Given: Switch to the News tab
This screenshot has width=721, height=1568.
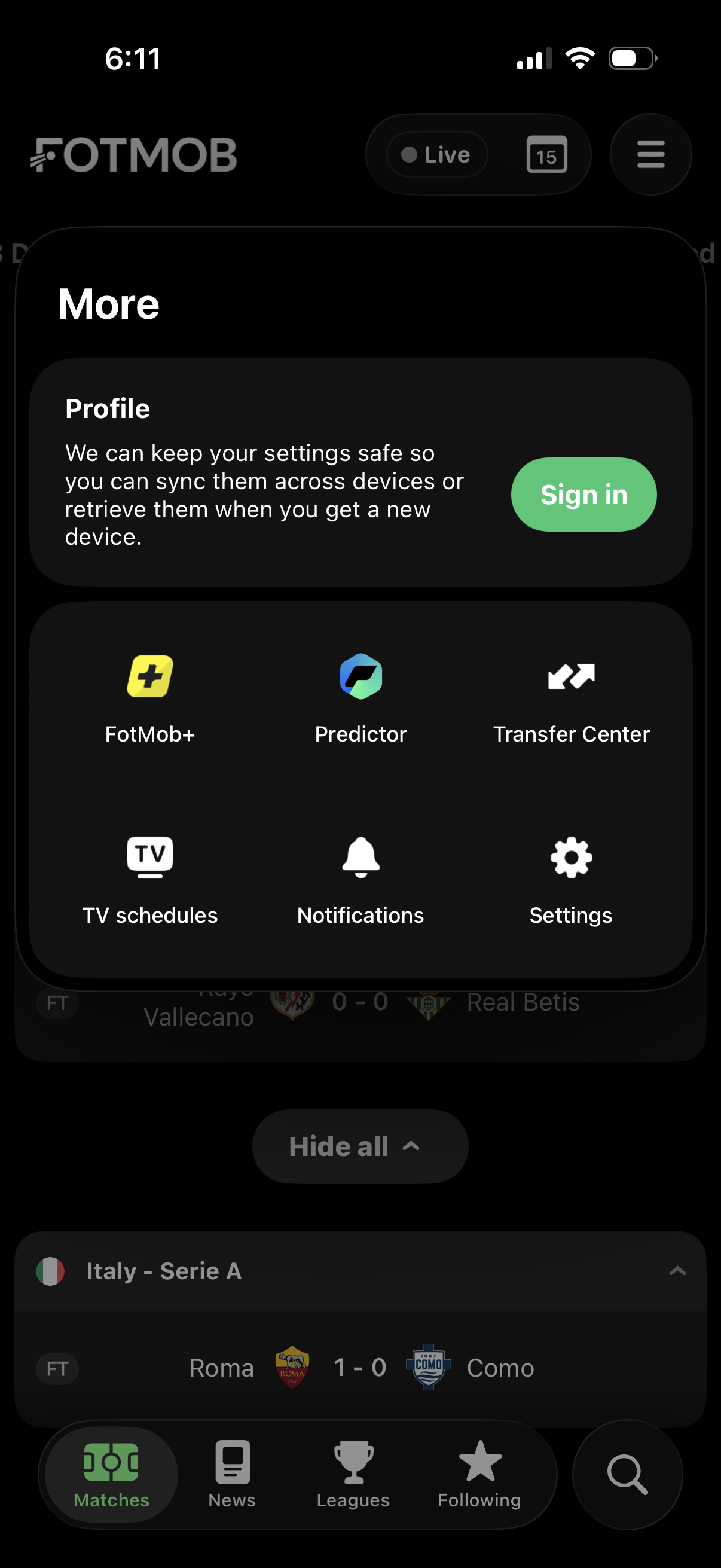Looking at the screenshot, I should (x=232, y=1474).
